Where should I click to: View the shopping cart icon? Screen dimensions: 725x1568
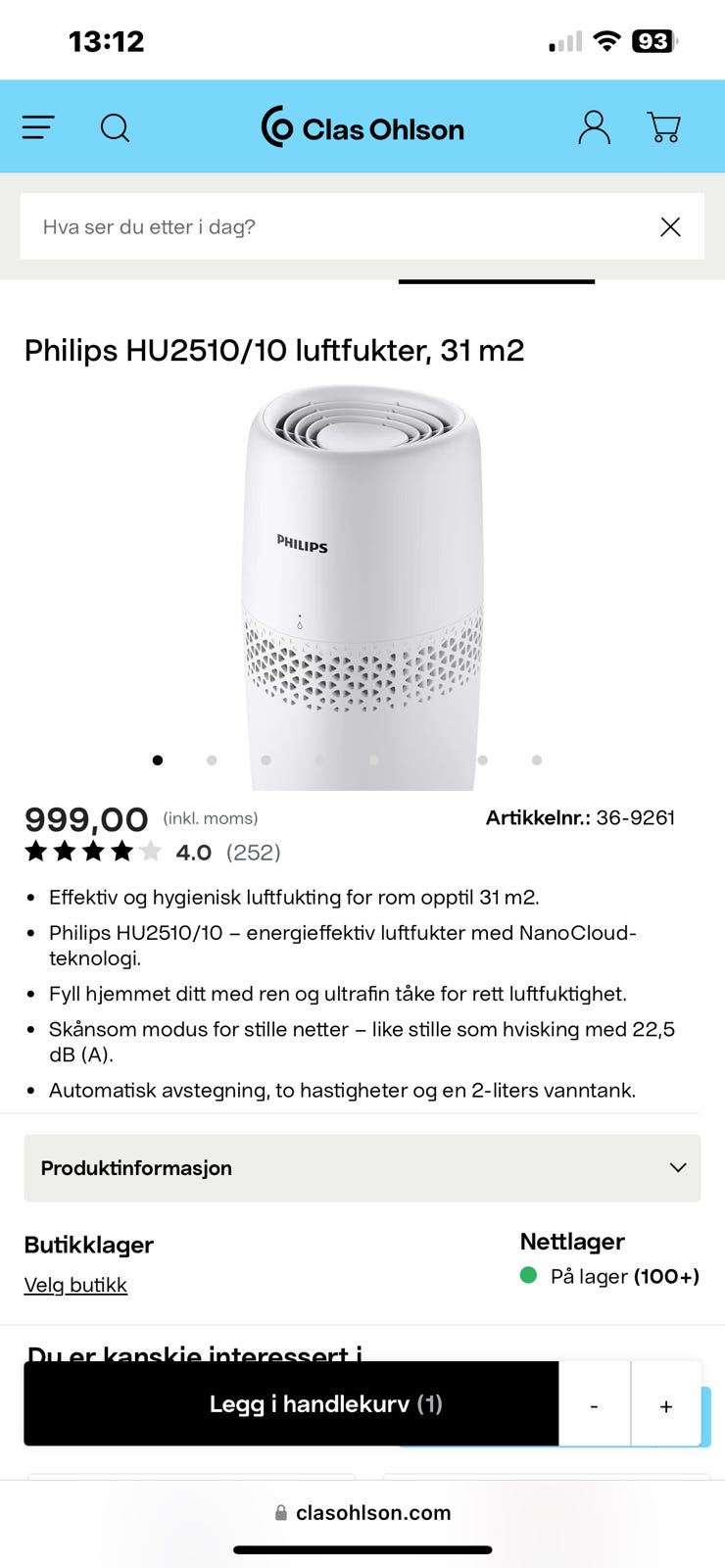click(x=664, y=127)
